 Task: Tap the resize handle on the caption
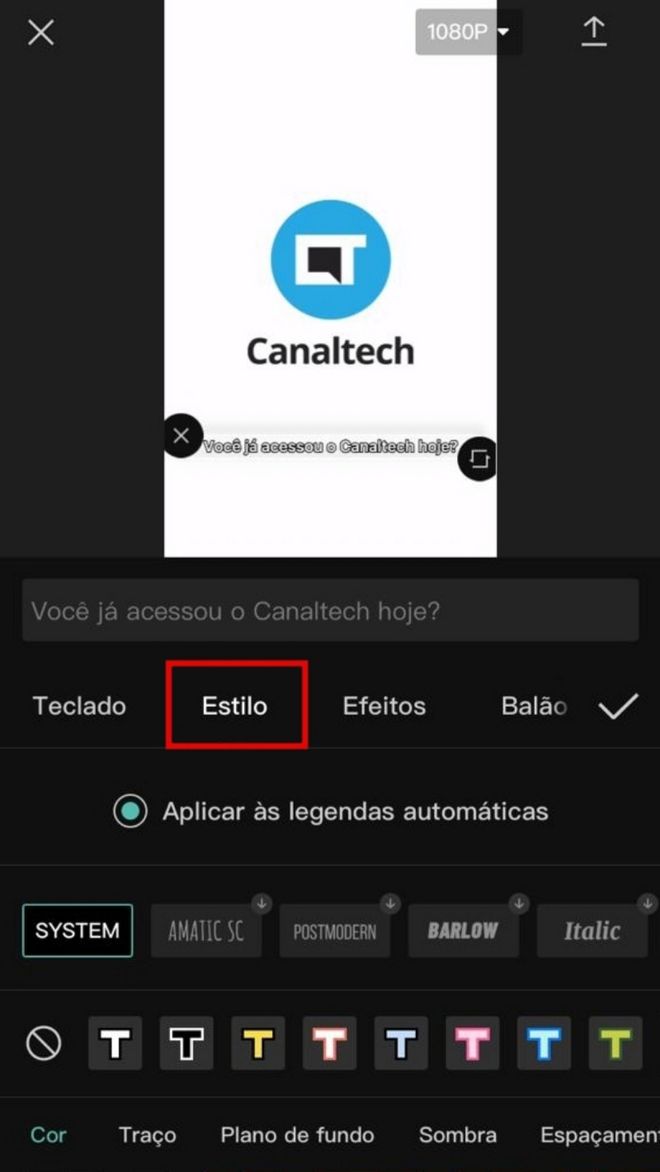478,458
